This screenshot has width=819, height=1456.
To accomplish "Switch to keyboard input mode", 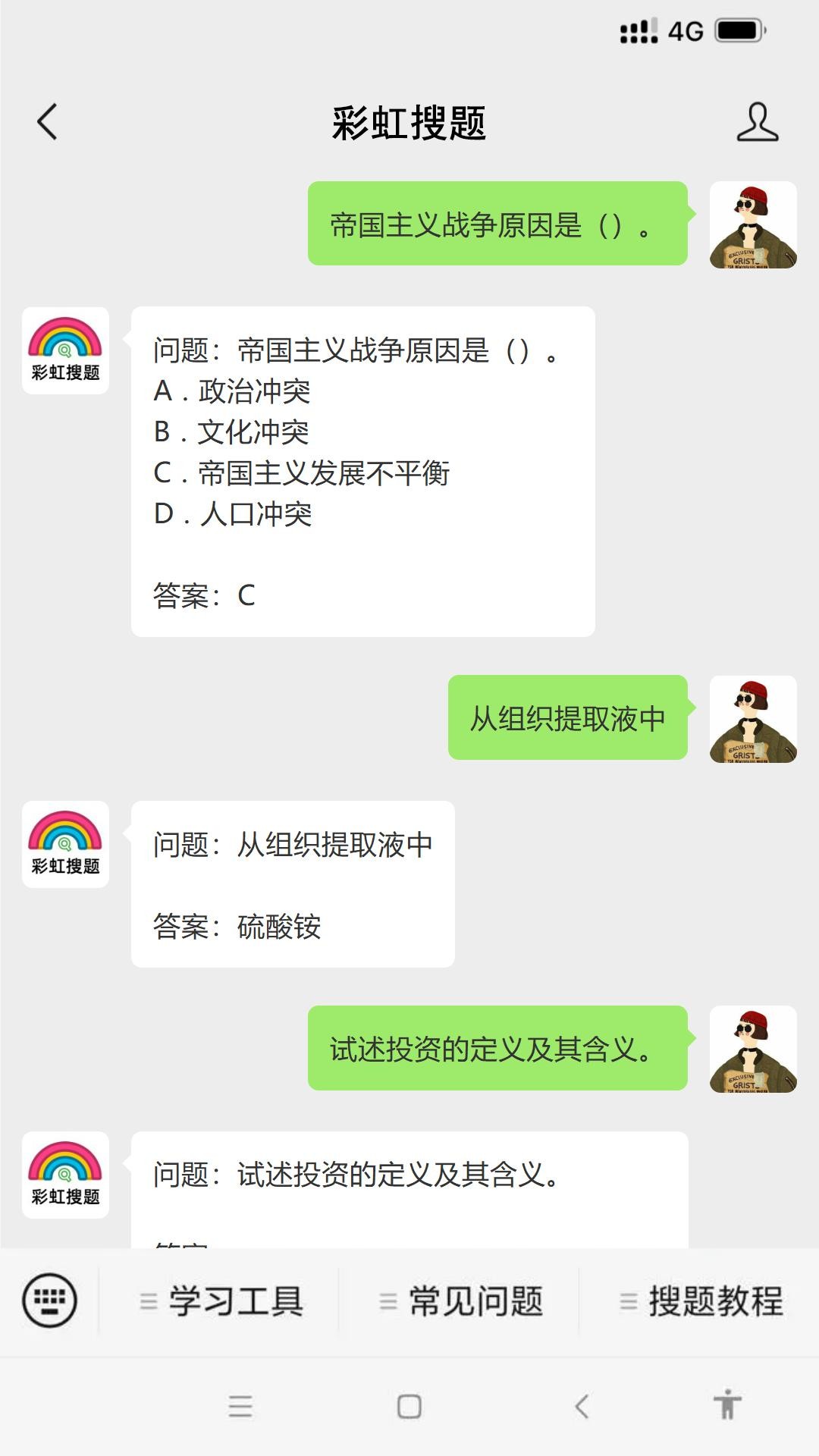I will pyautogui.click(x=49, y=1300).
